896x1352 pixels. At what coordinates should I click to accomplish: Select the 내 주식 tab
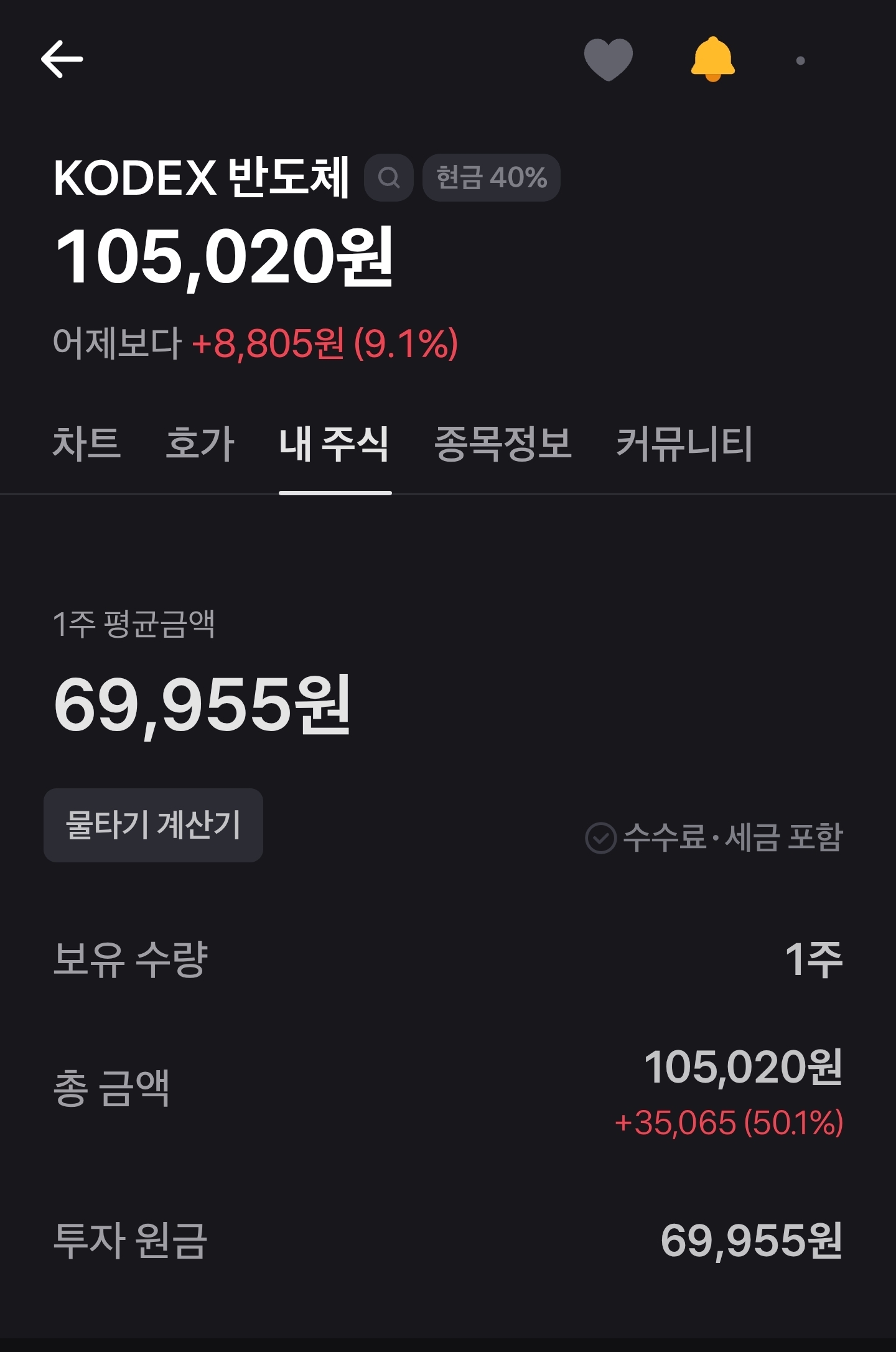[x=335, y=444]
